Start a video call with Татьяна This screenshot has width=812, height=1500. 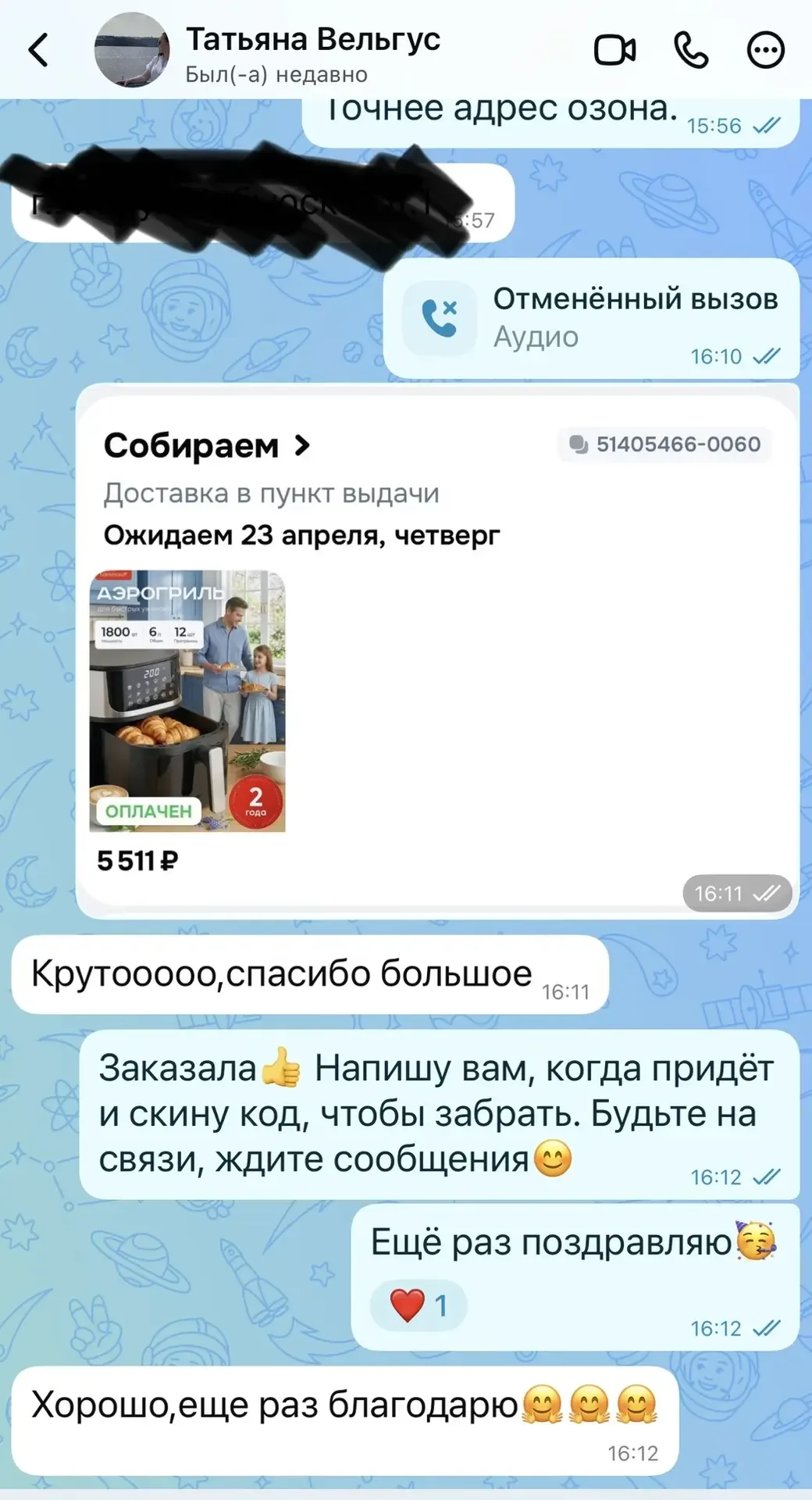click(x=614, y=51)
